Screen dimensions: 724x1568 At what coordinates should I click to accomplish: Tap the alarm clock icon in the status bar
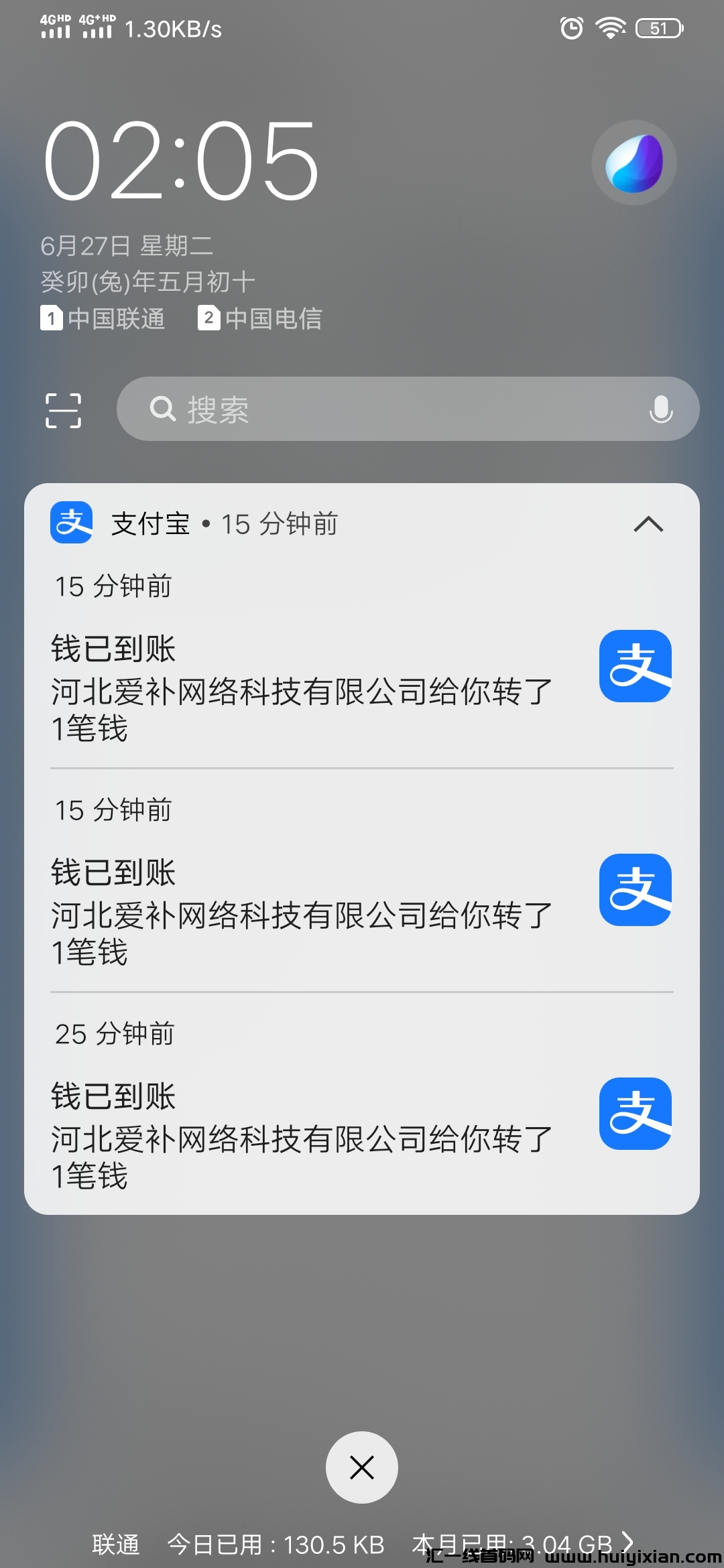click(570, 28)
